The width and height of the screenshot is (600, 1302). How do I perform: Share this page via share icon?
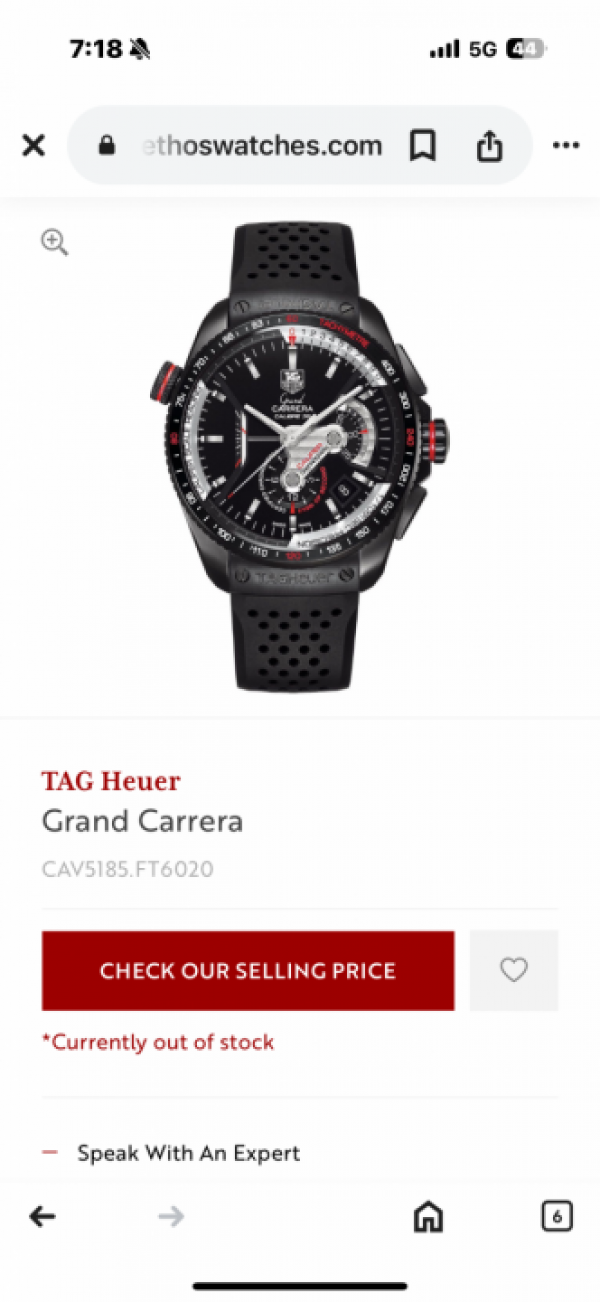click(x=489, y=146)
